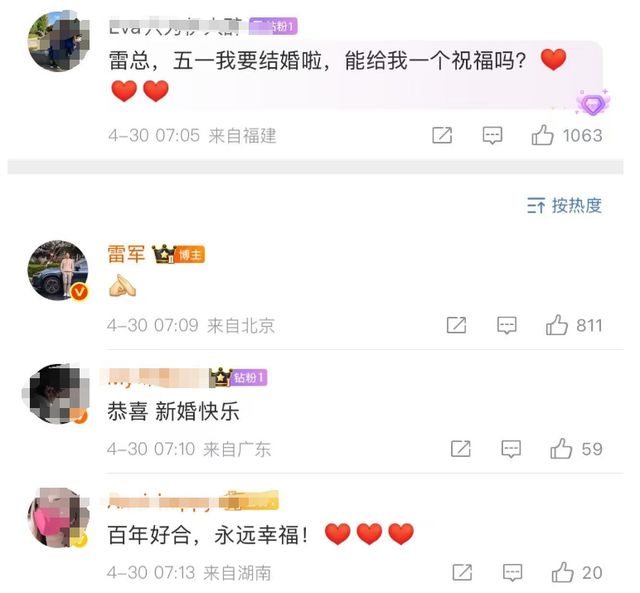Image resolution: width=640 pixels, height=593 pixels.
Task: Share the 恭喜 新婚快乐 reply
Action: click(x=460, y=449)
